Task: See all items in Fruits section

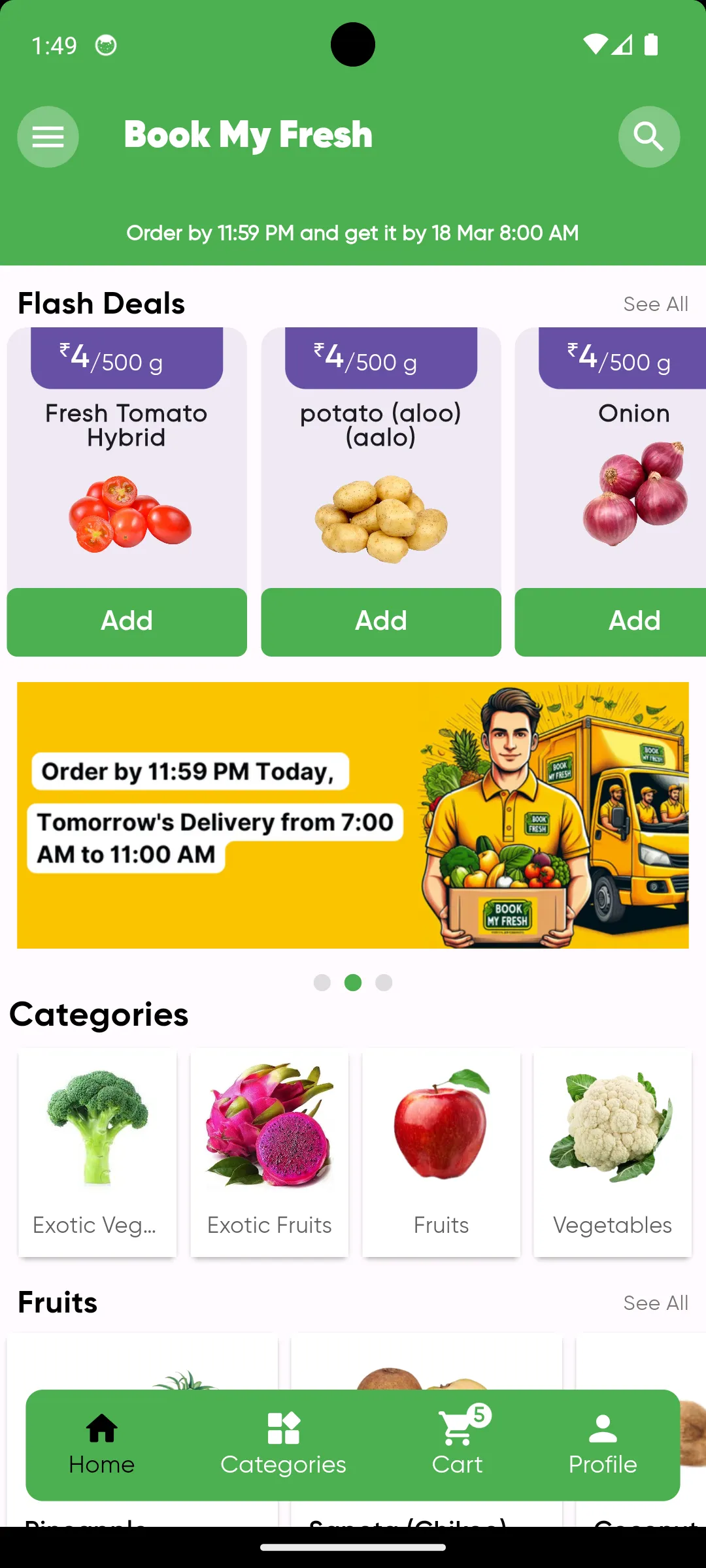Action: click(x=655, y=1303)
